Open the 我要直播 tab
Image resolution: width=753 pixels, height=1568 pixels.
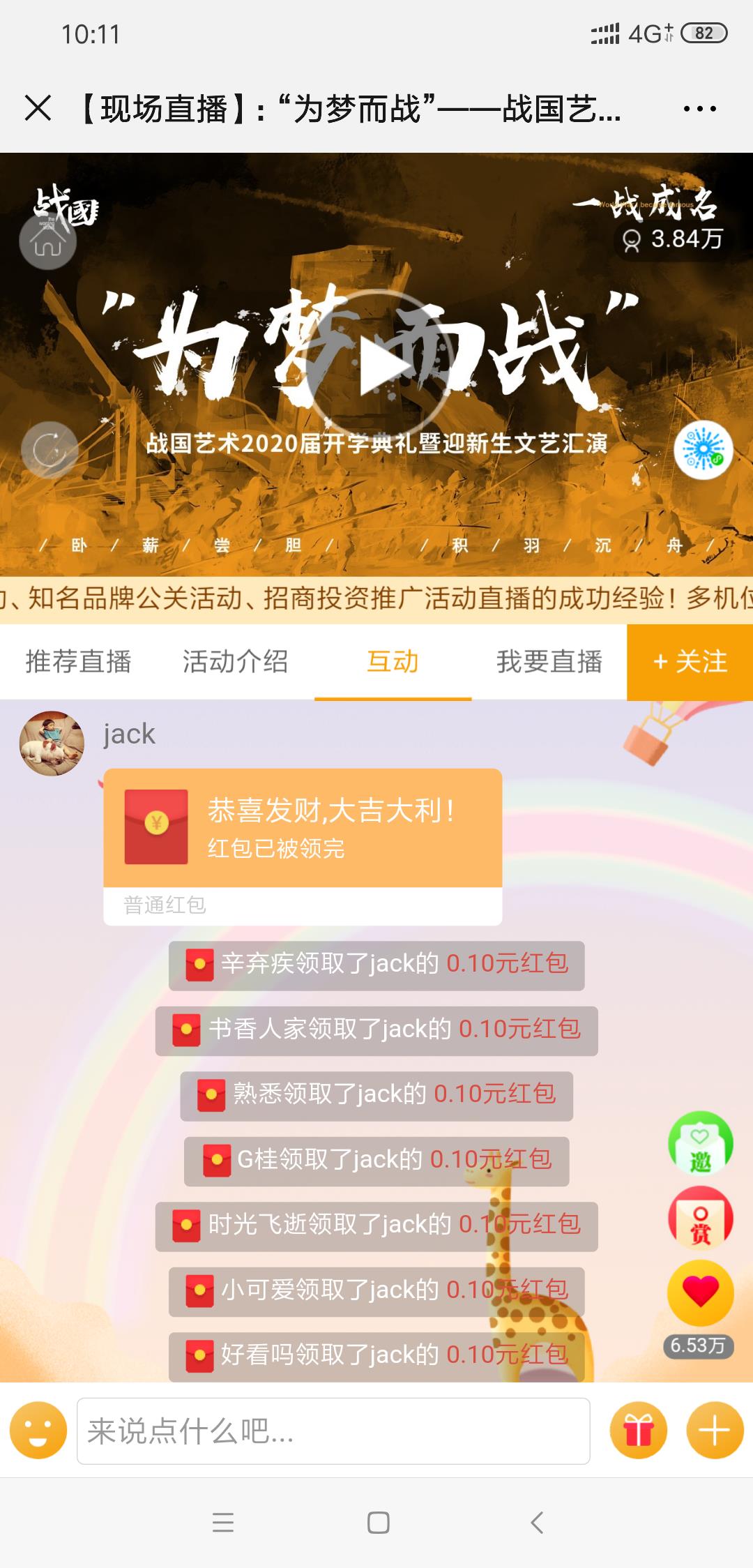coord(549,661)
